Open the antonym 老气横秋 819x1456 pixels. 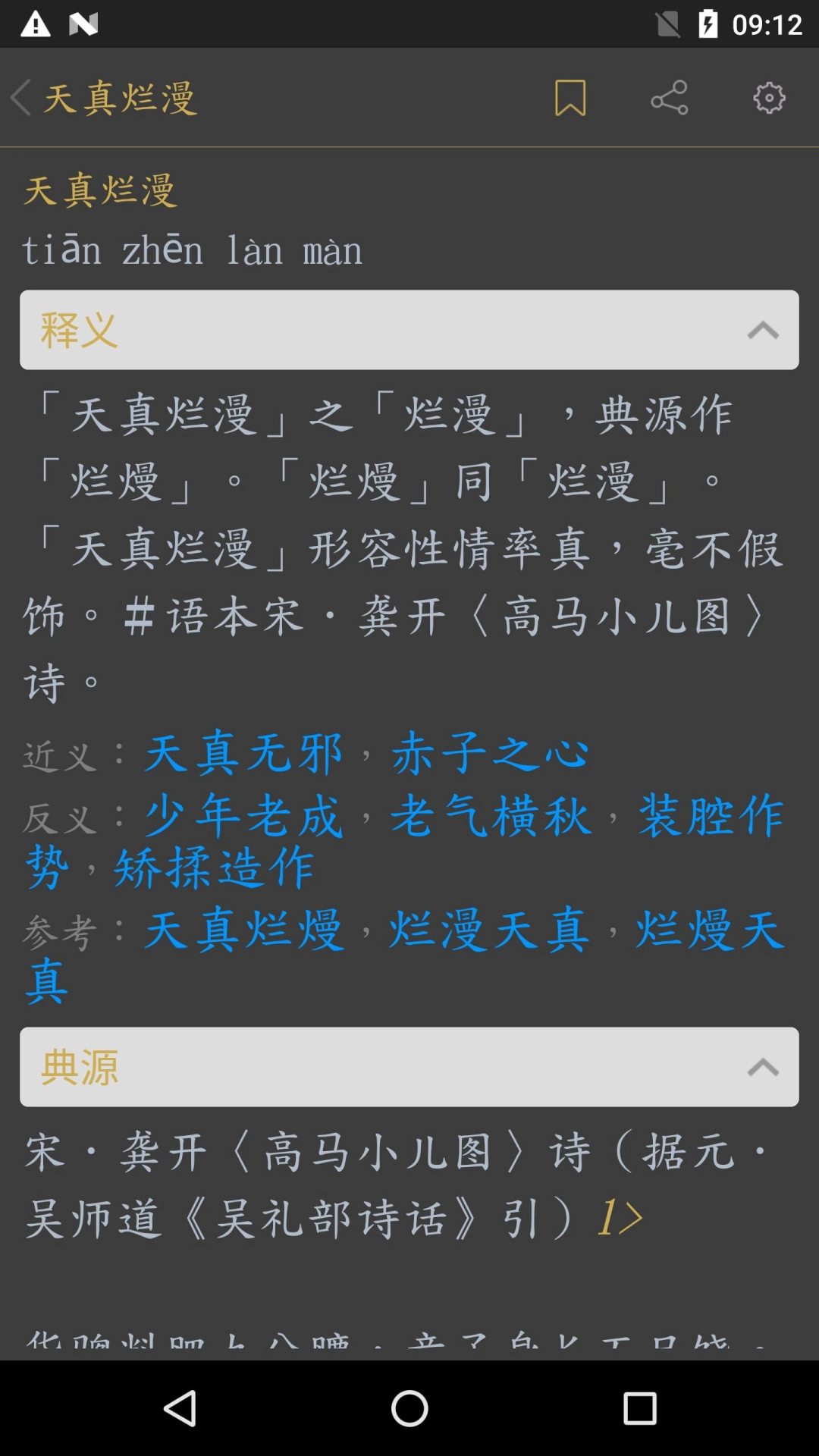(x=490, y=817)
